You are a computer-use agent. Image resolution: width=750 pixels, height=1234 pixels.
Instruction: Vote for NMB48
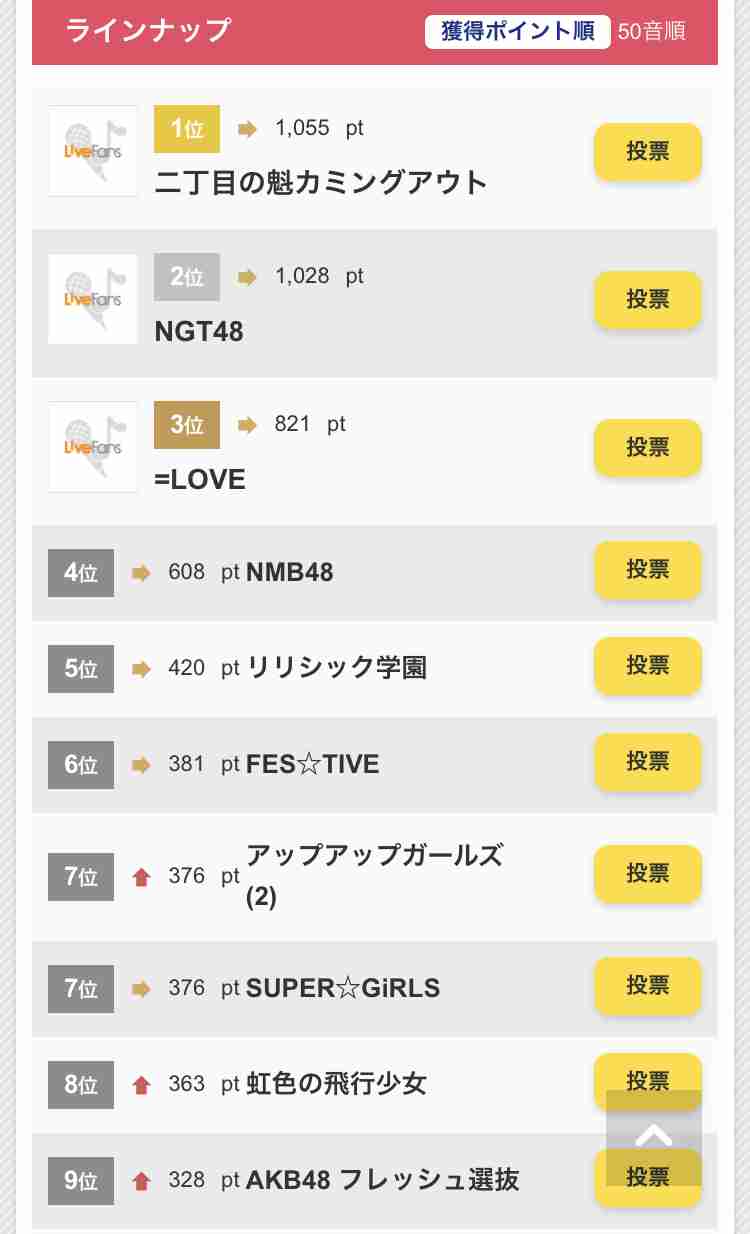pos(648,570)
